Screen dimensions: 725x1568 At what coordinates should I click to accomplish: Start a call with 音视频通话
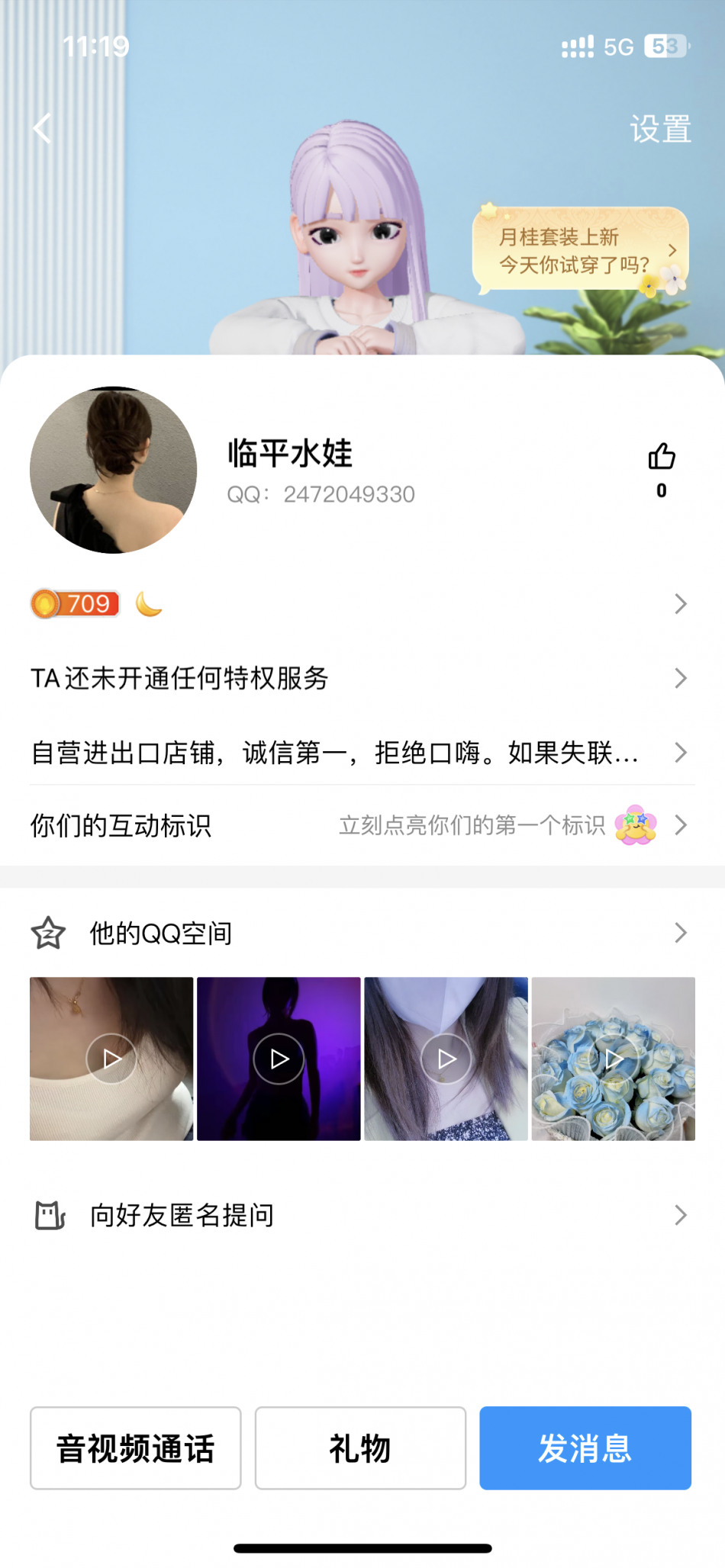click(x=136, y=1448)
